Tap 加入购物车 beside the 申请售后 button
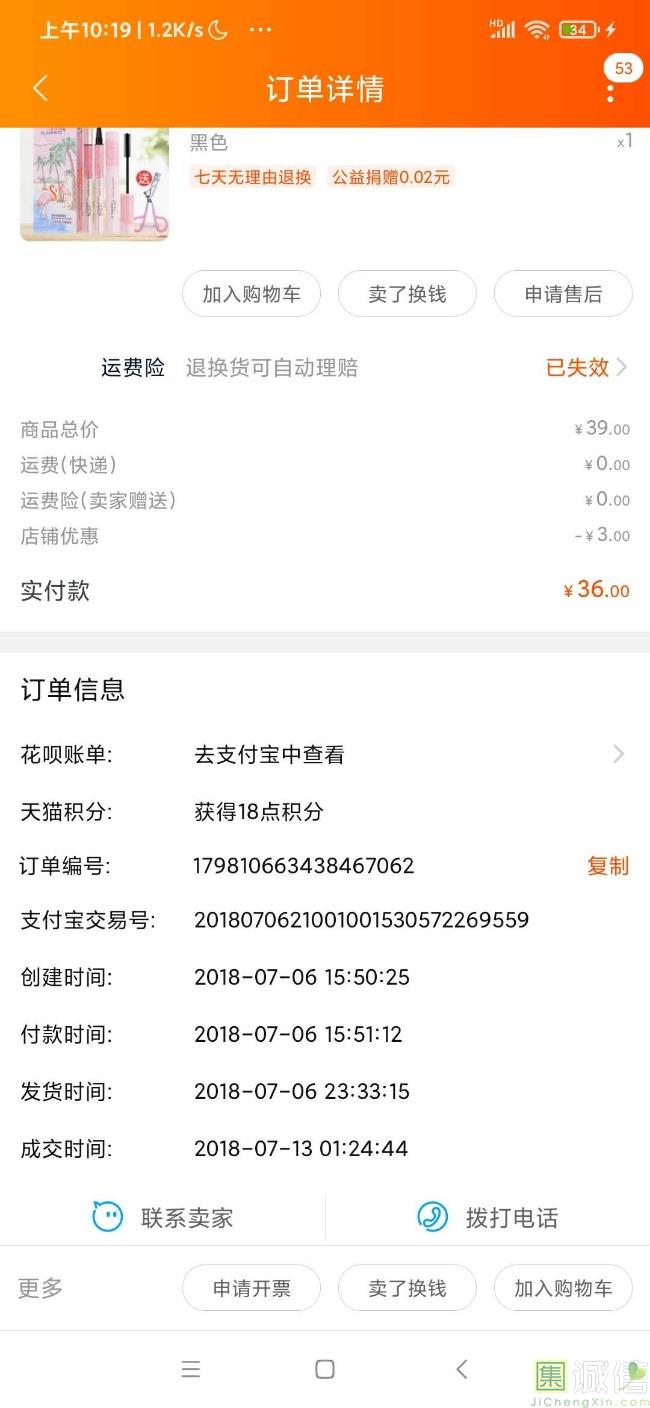The image size is (650, 1408). [x=251, y=294]
